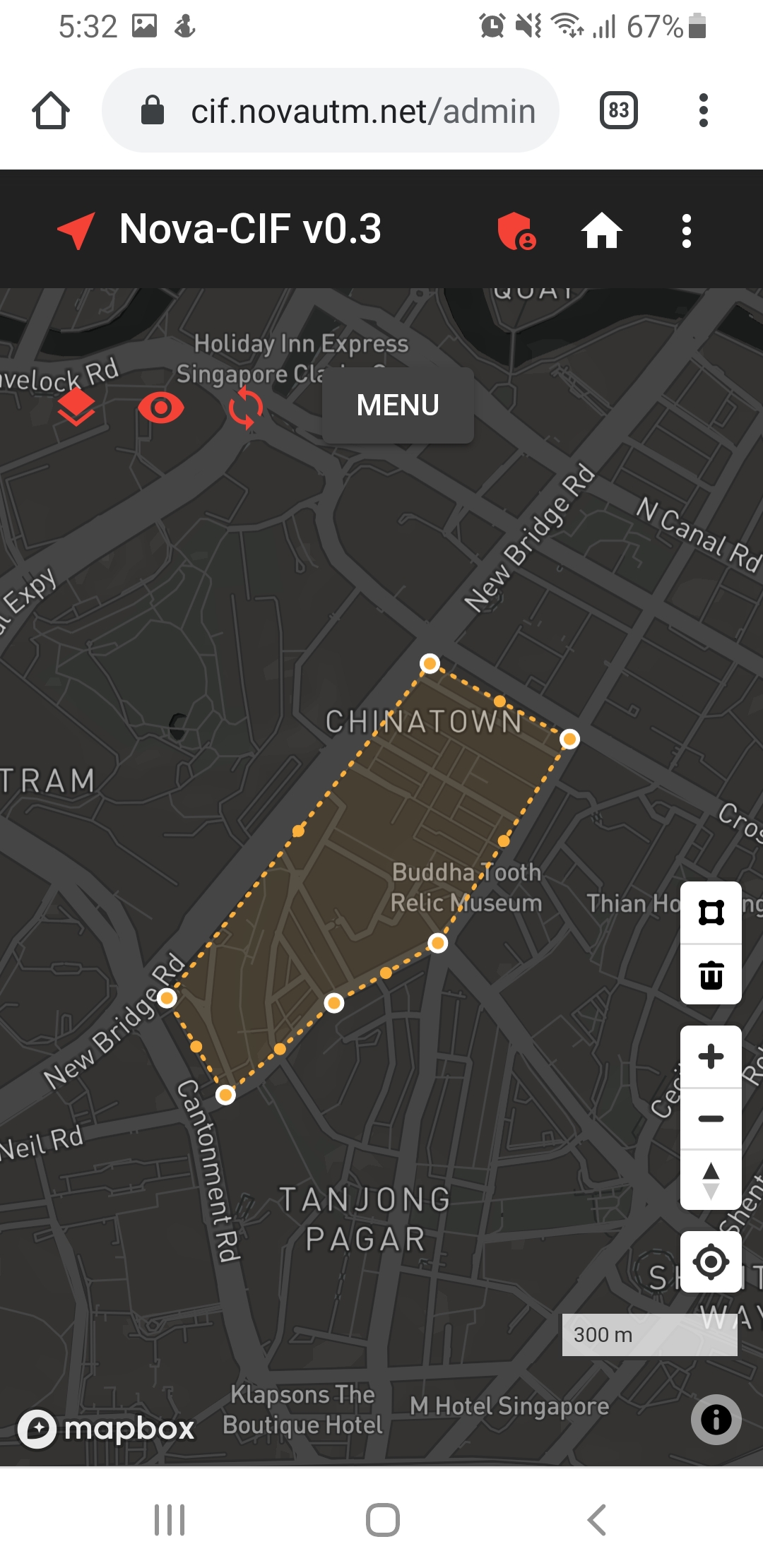763x1568 pixels.
Task: Reset map bearing to north
Action: pos(711,1180)
